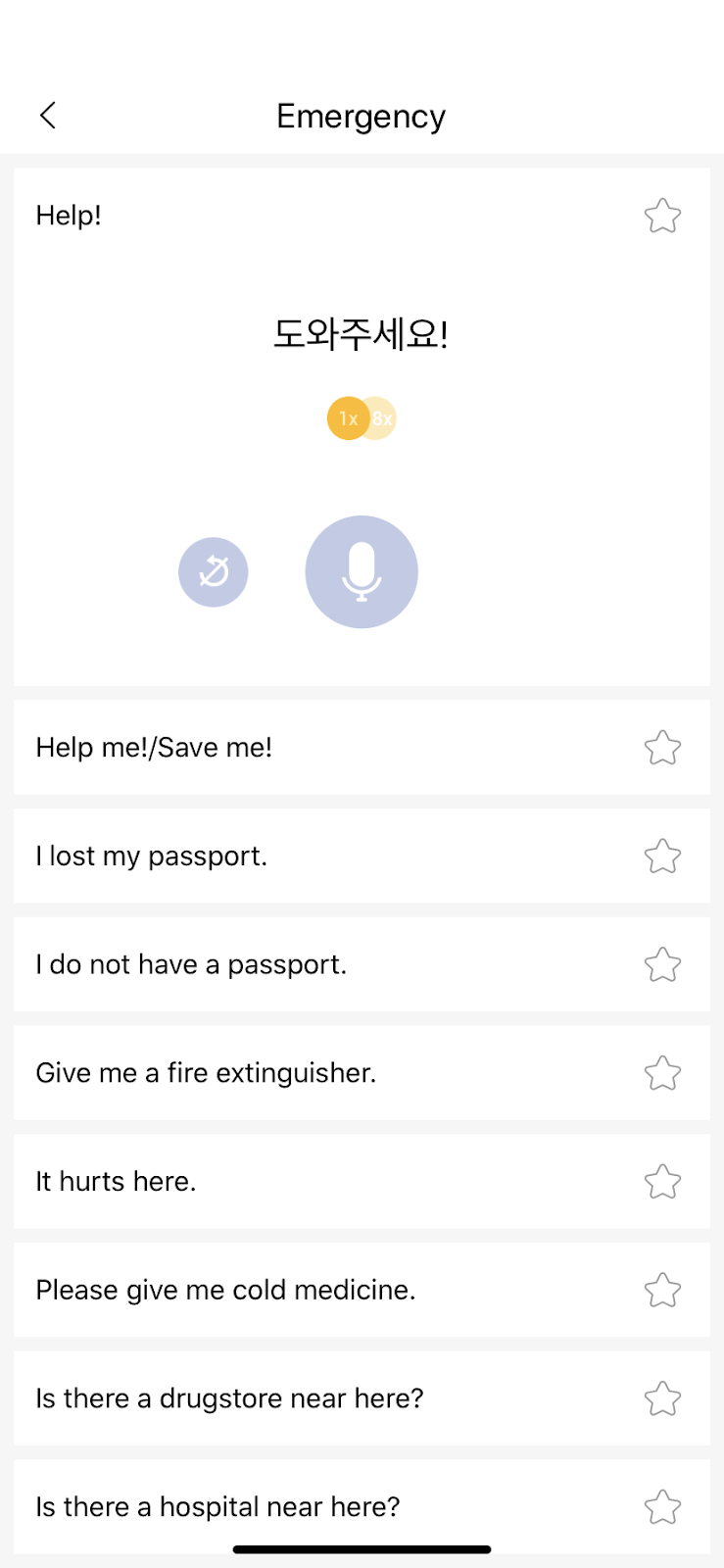Open "Is there a drugstore near here?"
This screenshot has height=1568, width=724.
[294, 1398]
